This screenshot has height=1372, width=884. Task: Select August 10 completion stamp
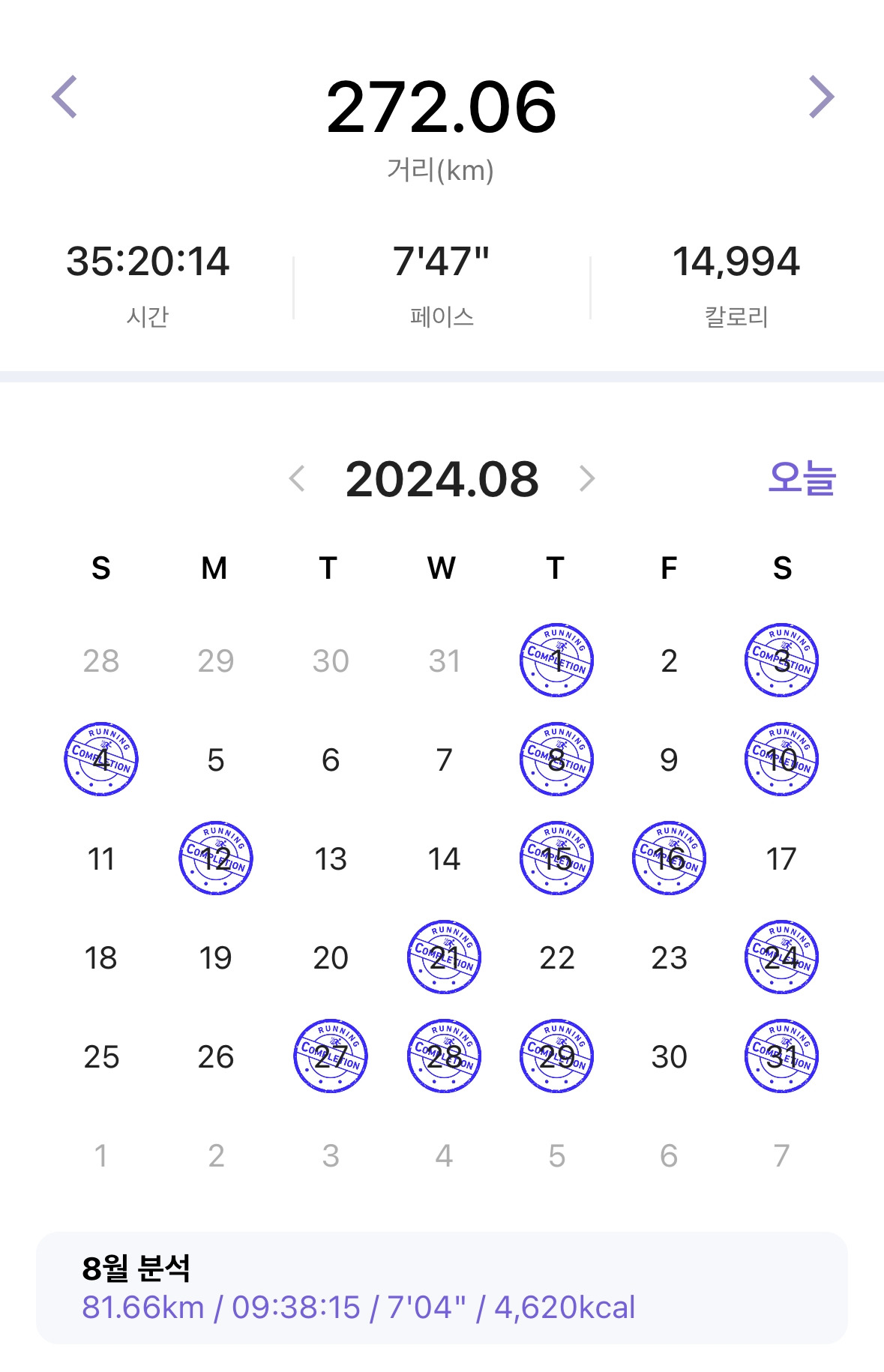pos(781,759)
